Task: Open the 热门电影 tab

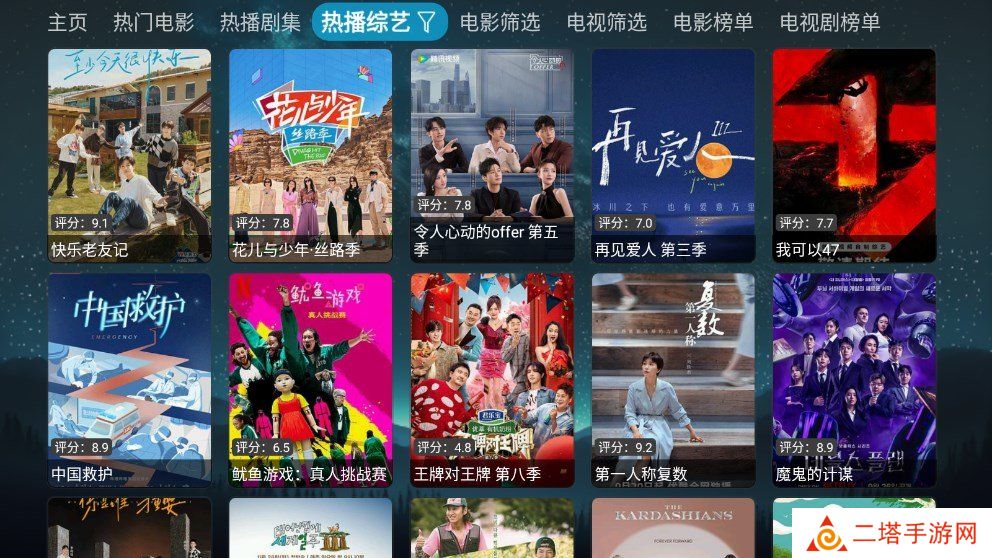Action: point(153,22)
